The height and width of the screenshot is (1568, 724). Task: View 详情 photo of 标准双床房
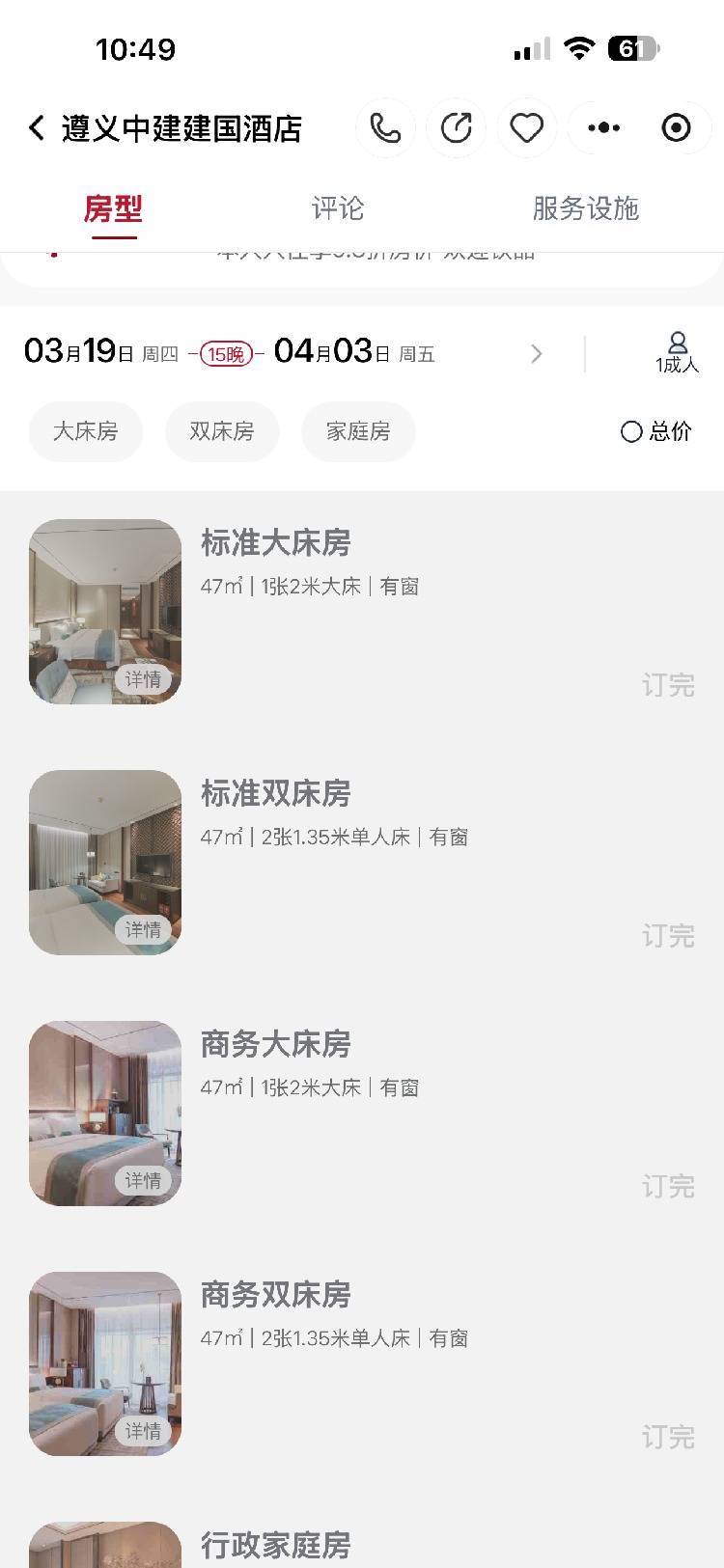tap(143, 930)
